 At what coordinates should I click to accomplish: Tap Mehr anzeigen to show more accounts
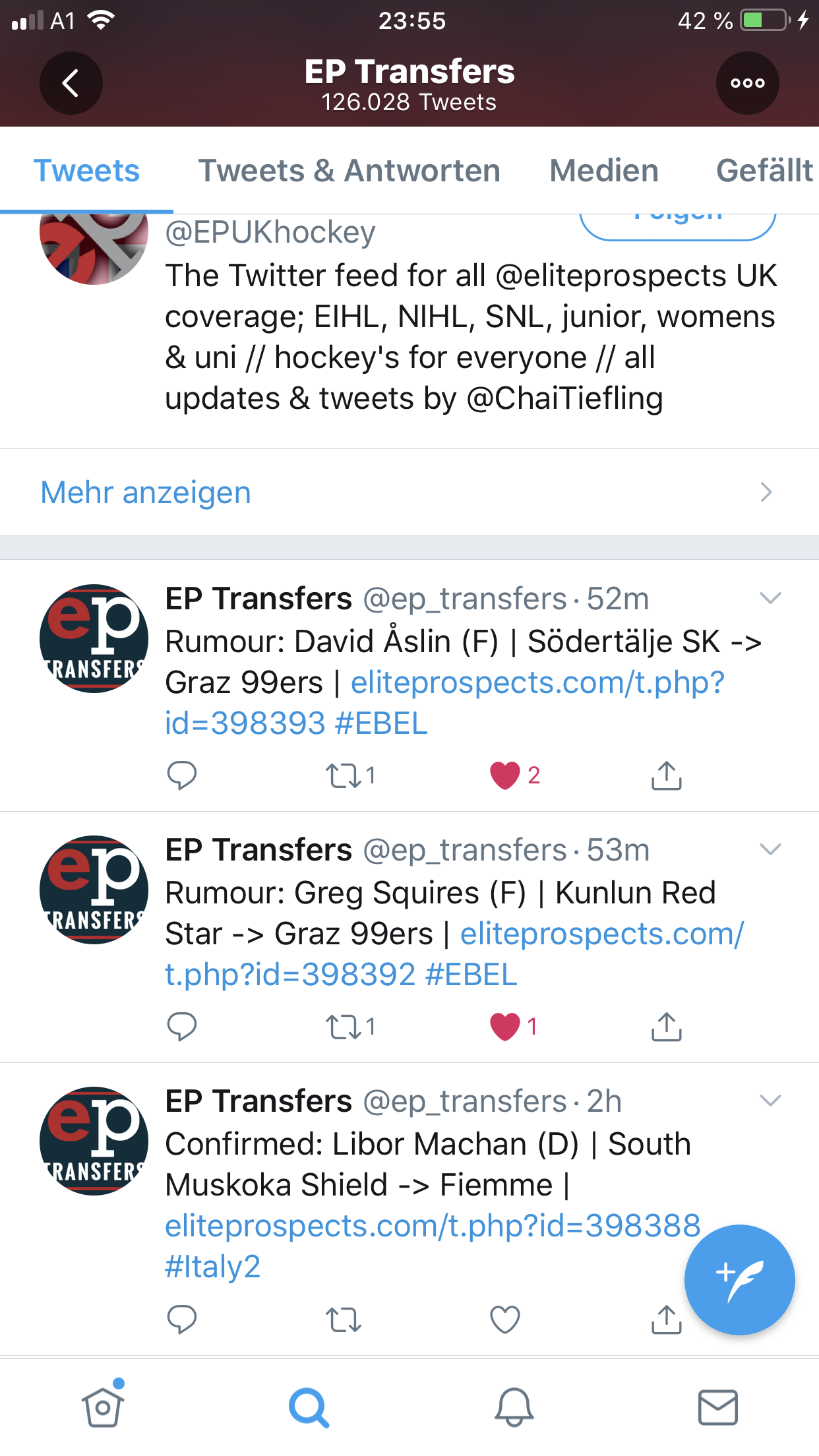tap(145, 493)
